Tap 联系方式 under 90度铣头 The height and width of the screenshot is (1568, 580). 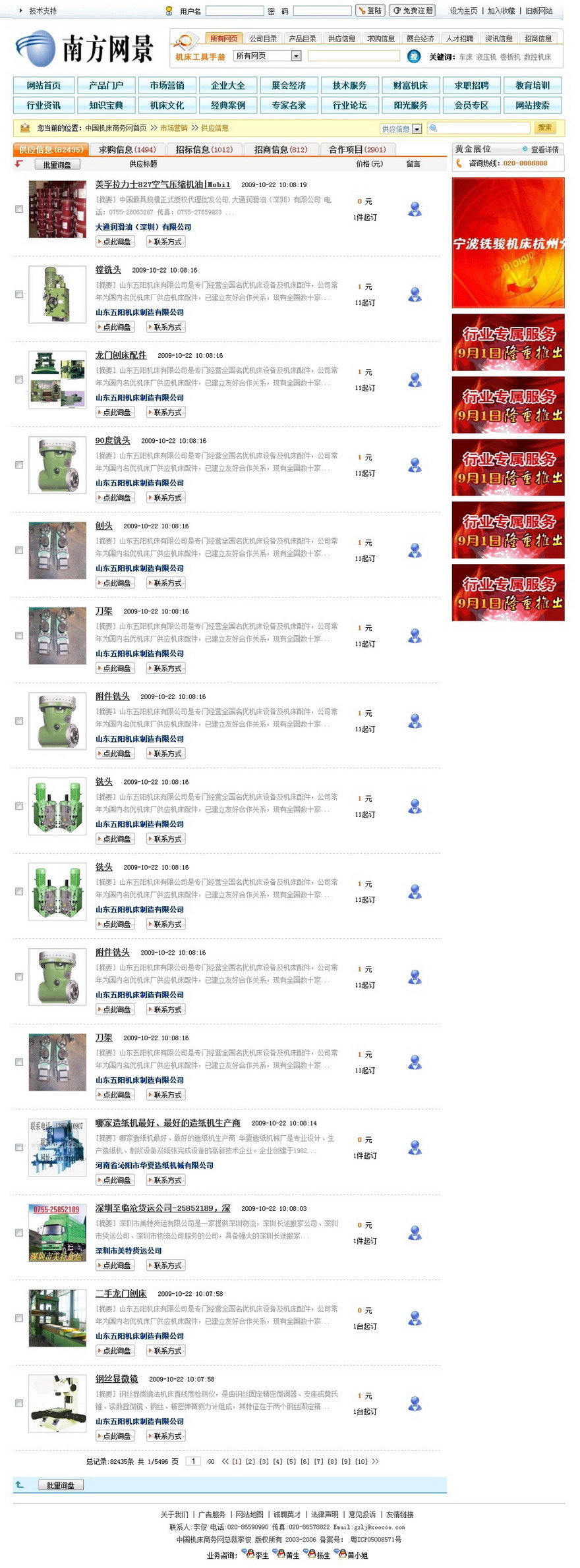click(x=166, y=497)
